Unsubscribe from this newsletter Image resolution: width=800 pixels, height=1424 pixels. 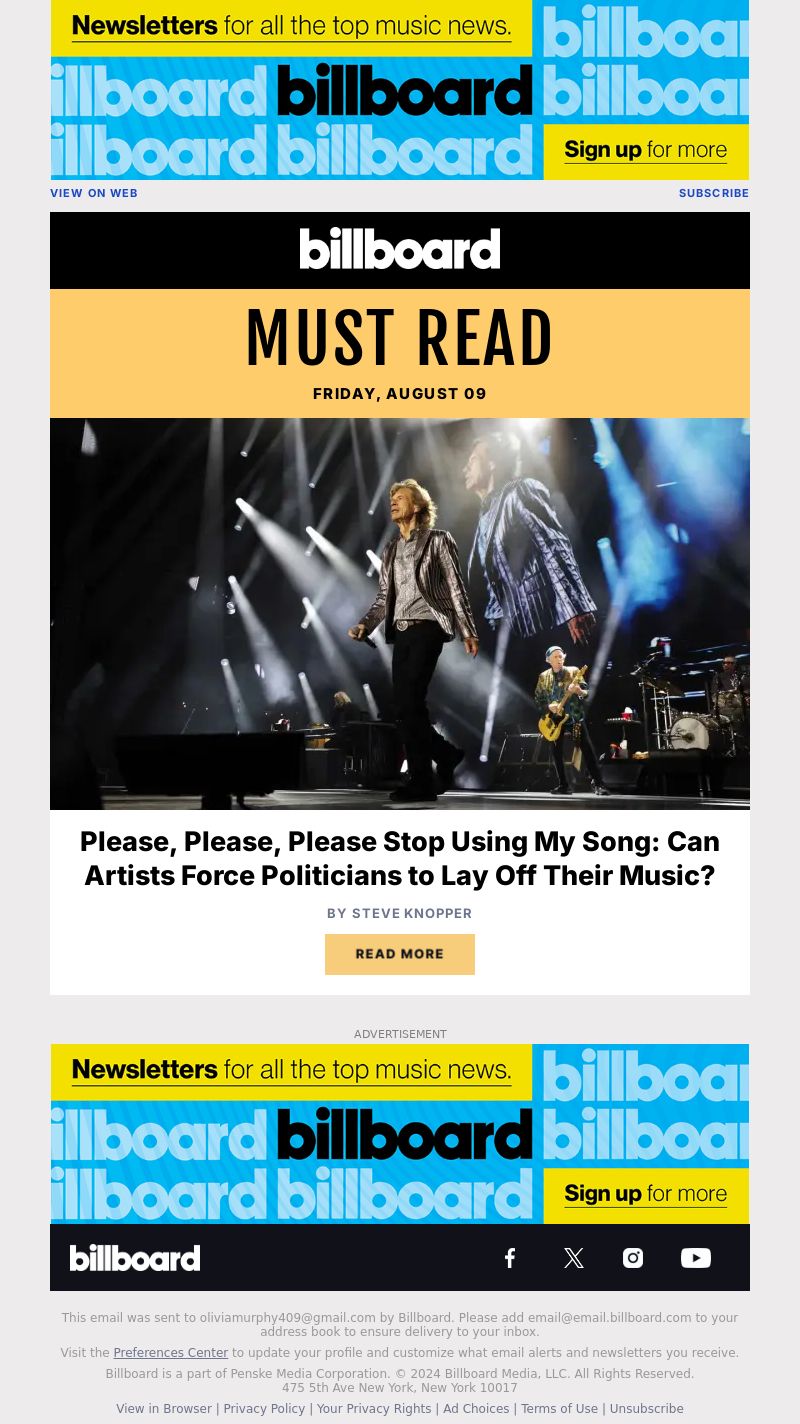click(646, 1409)
